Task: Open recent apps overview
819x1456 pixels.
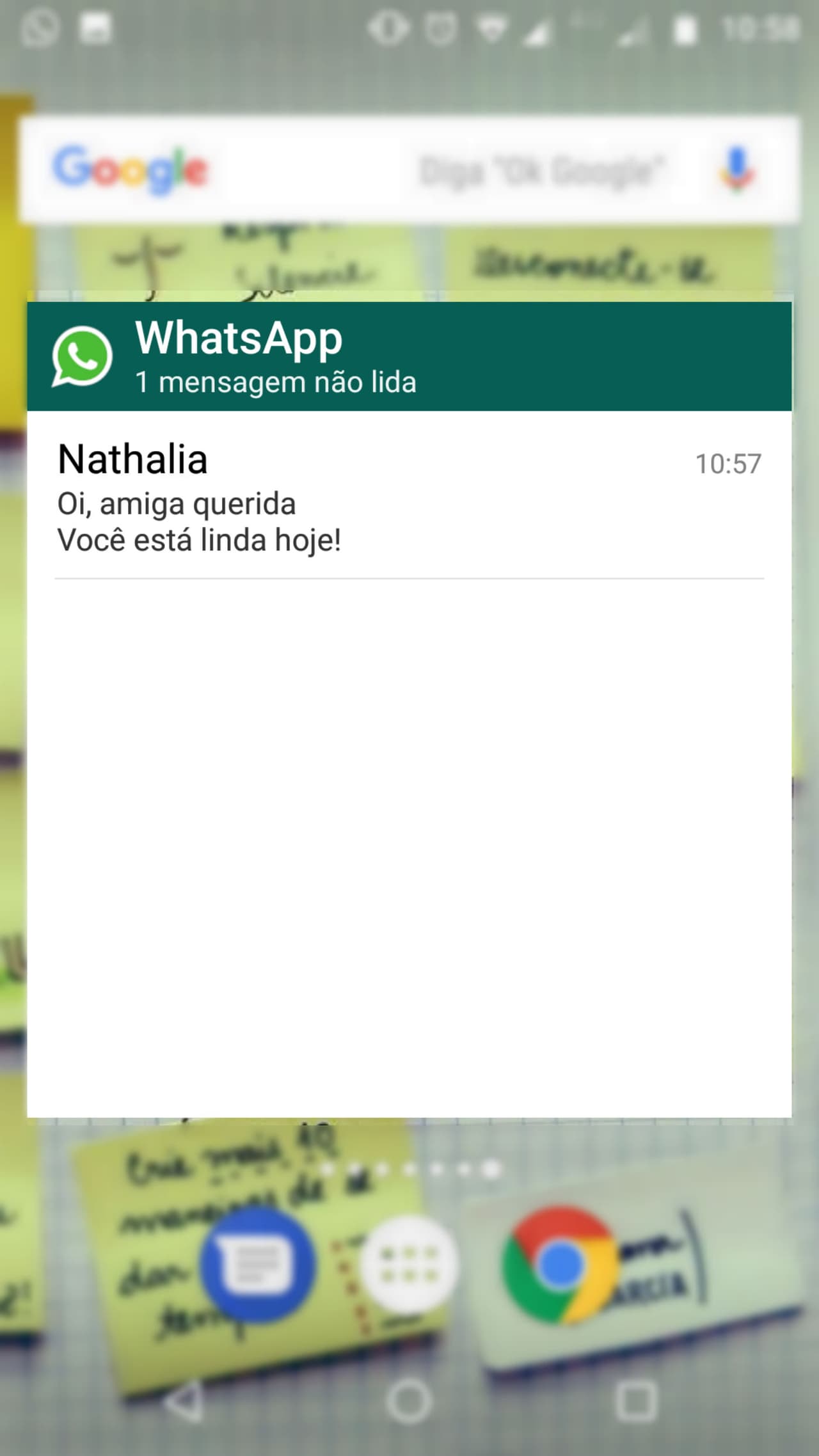Action: point(636,1402)
